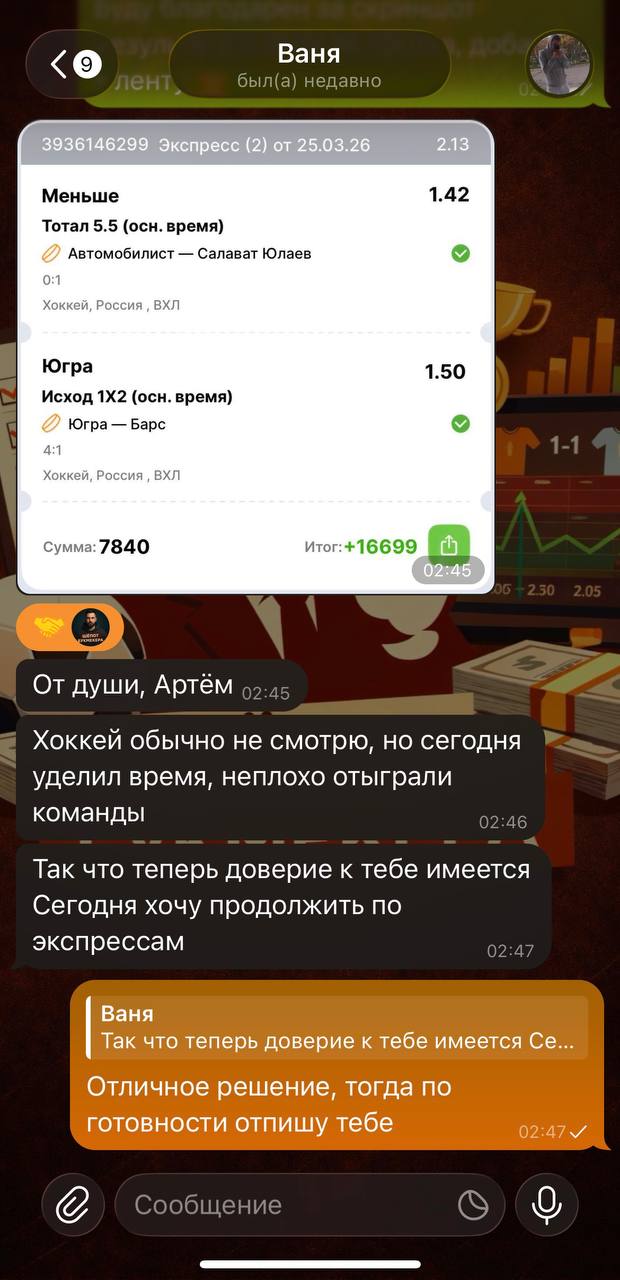The width and height of the screenshot is (620, 1280).
Task: Go back to the chat list
Action: (72, 65)
